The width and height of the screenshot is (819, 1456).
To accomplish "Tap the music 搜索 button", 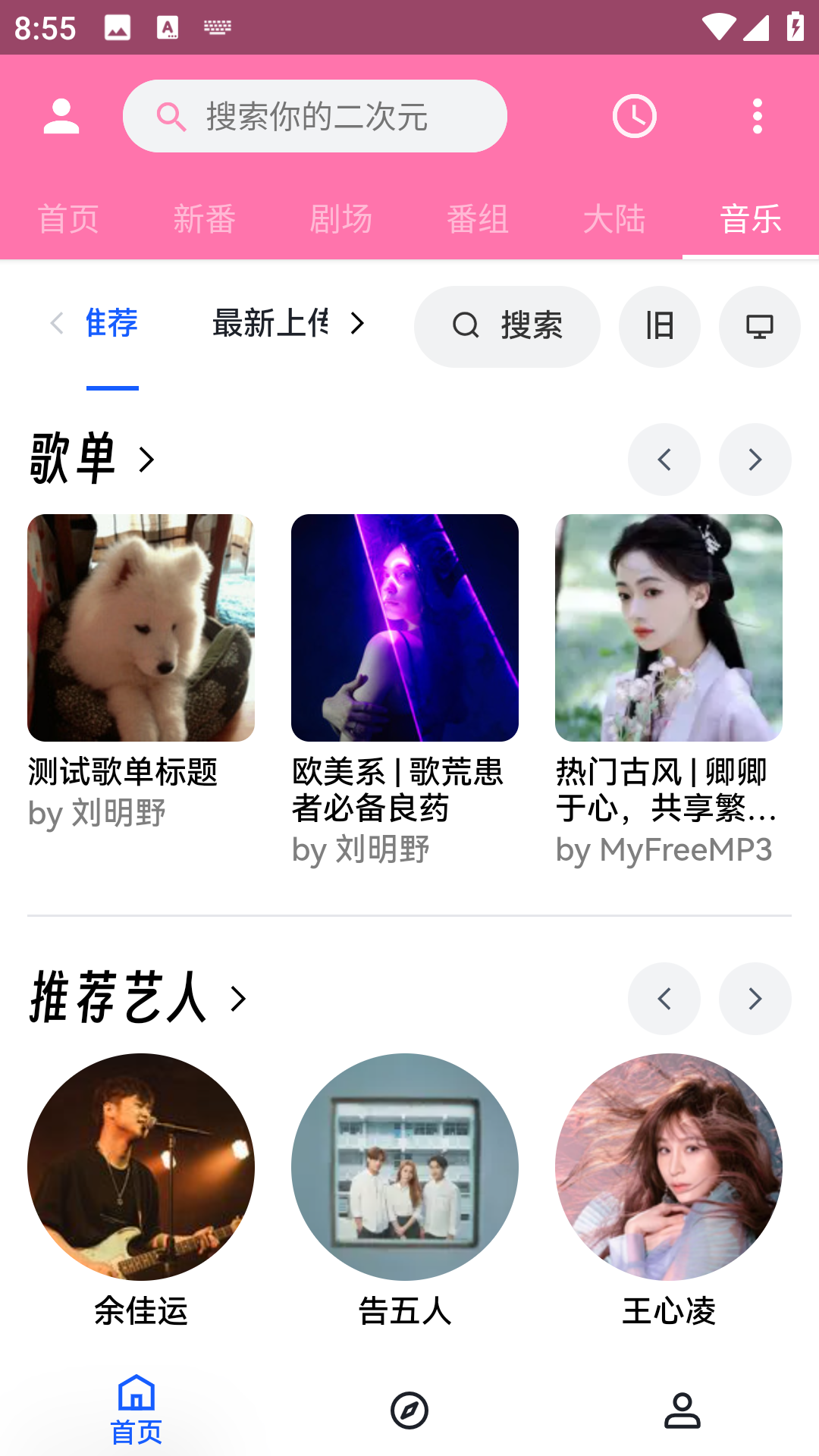I will pyautogui.click(x=507, y=327).
